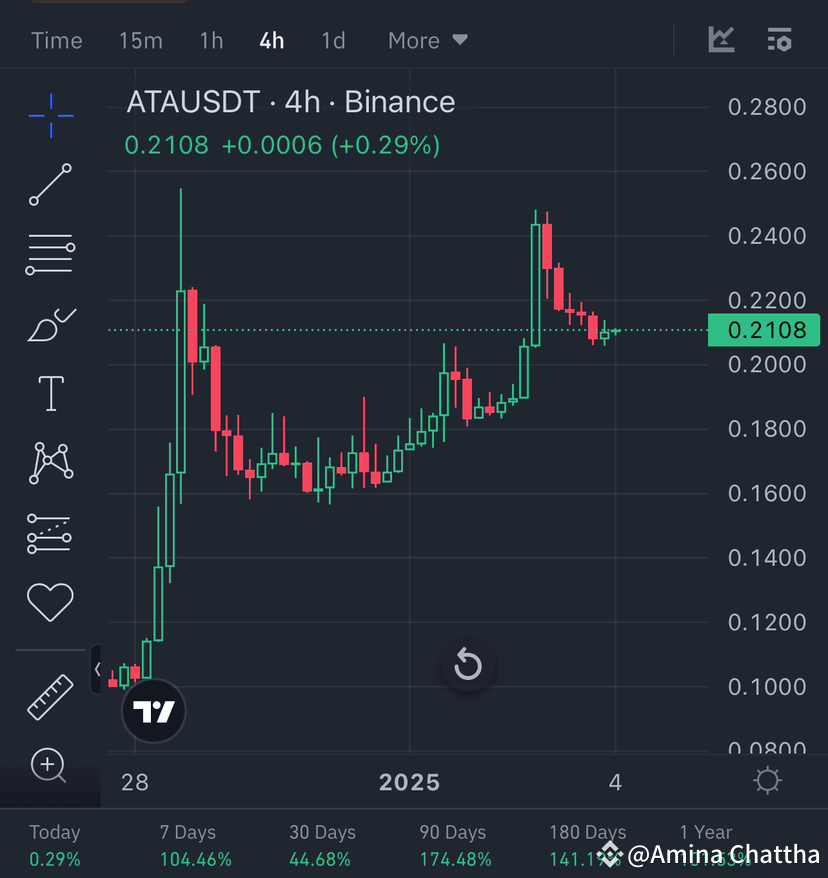Select the Text annotation tool
828x878 pixels.
point(50,392)
